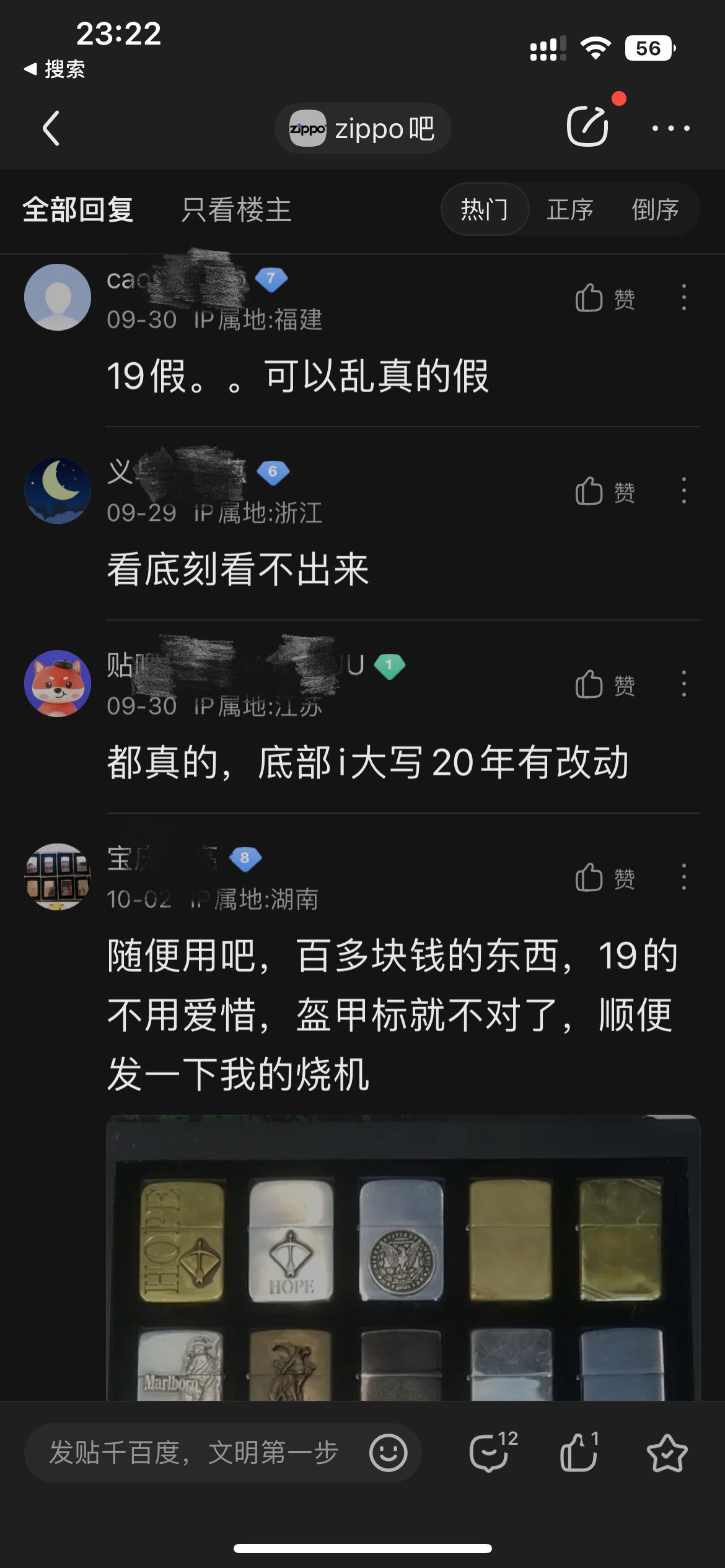Viewport: 725px width, 1568px height.
Task: Select 全部回复 tab
Action: tap(78, 209)
